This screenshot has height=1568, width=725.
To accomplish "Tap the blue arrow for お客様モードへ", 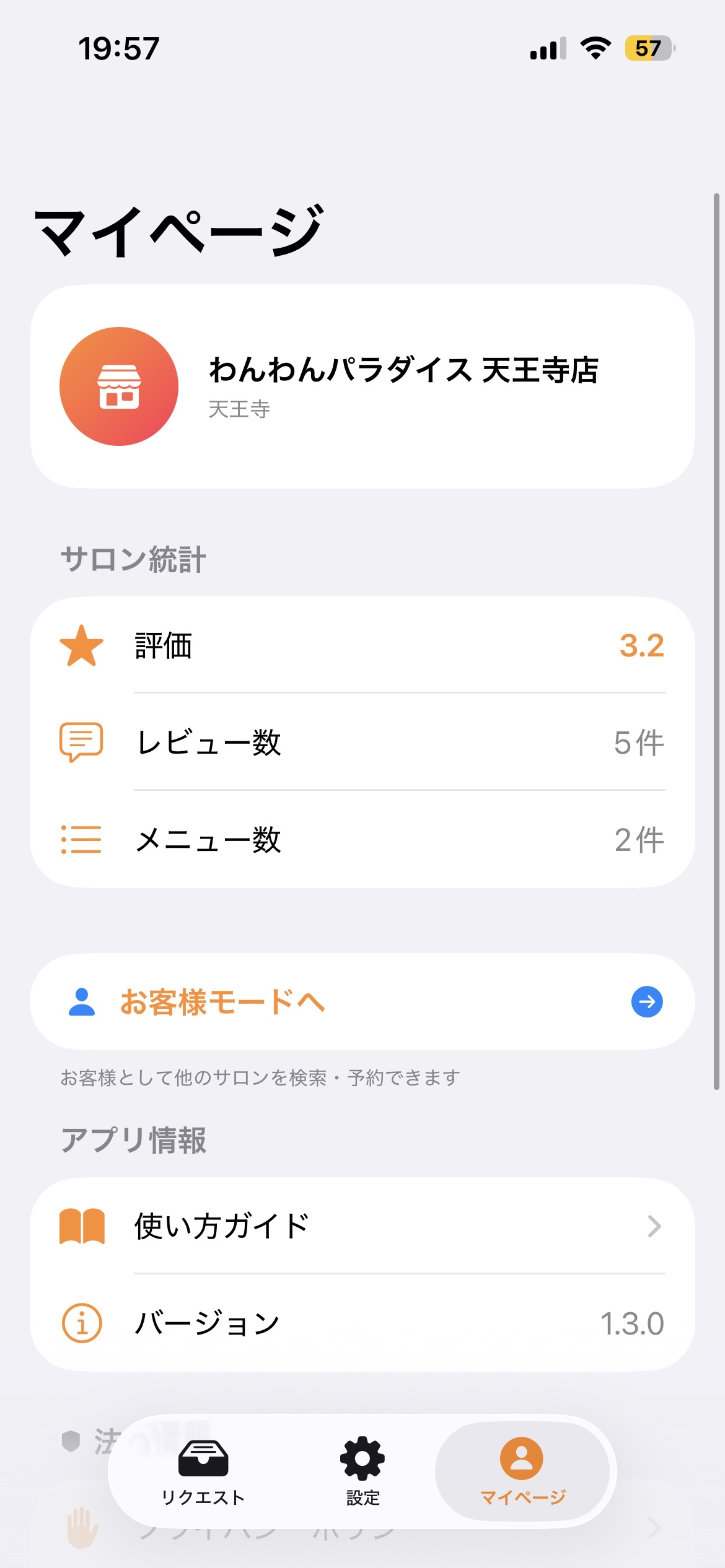I will (647, 1001).
